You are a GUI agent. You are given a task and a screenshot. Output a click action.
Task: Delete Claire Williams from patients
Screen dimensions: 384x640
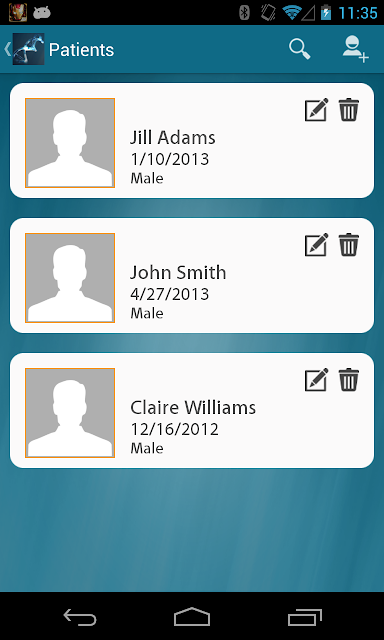tap(349, 380)
